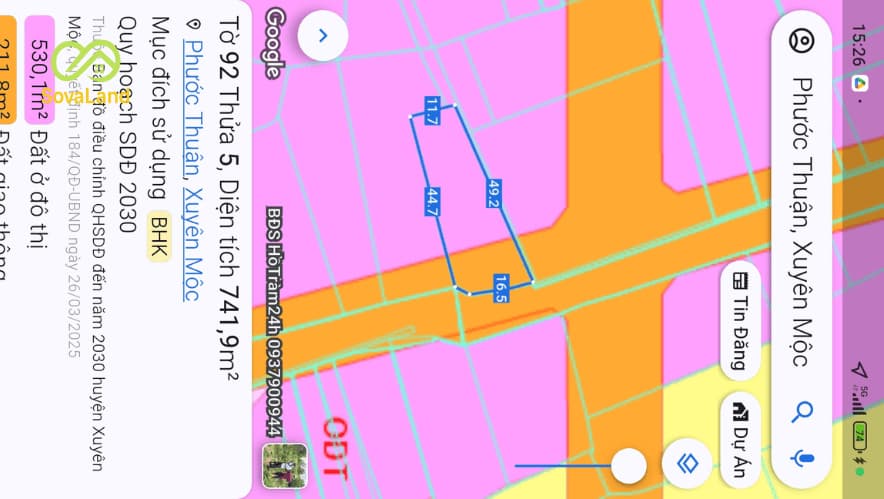This screenshot has width=884, height=499.
Task: Open the map layers button
Action: [x=688, y=464]
